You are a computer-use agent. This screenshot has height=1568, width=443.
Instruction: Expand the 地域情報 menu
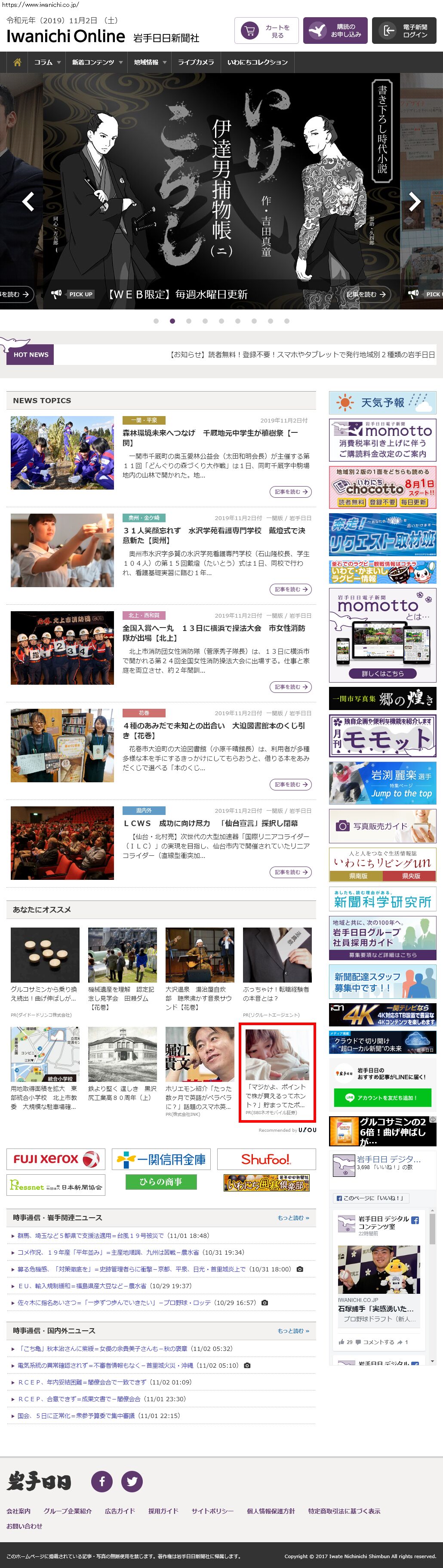point(150,62)
